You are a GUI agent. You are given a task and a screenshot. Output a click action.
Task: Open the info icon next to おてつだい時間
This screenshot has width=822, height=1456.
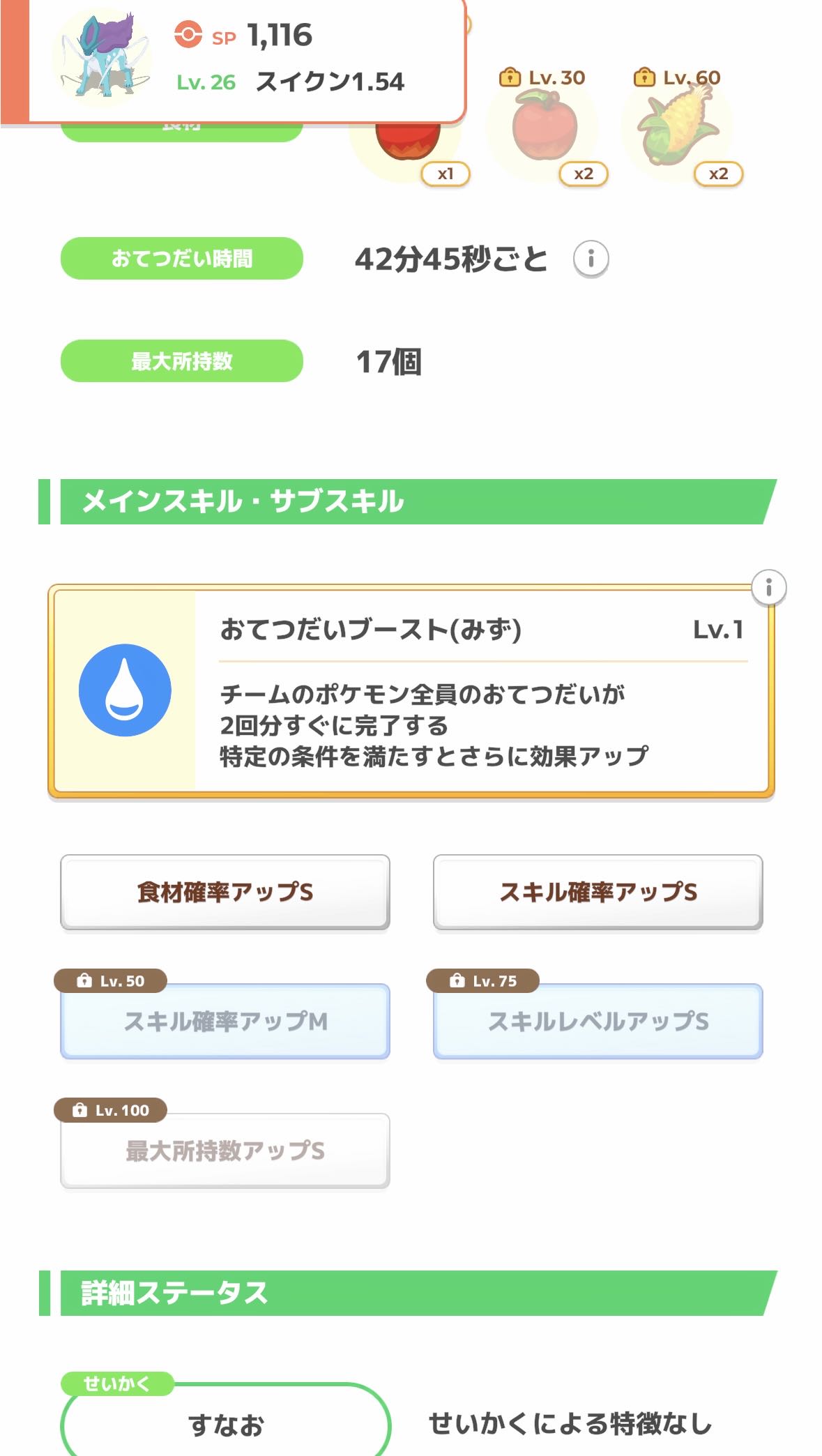coord(591,259)
